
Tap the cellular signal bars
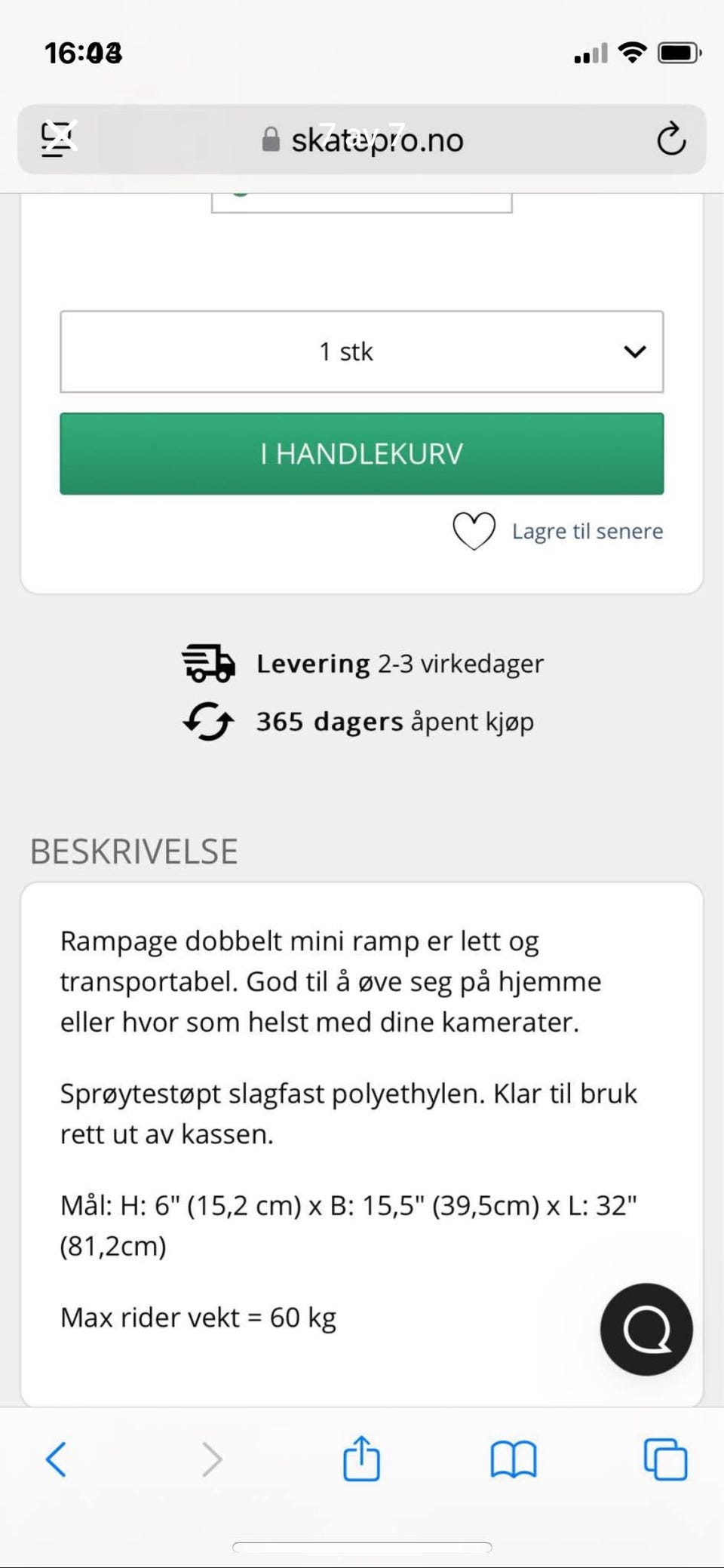coord(591,51)
